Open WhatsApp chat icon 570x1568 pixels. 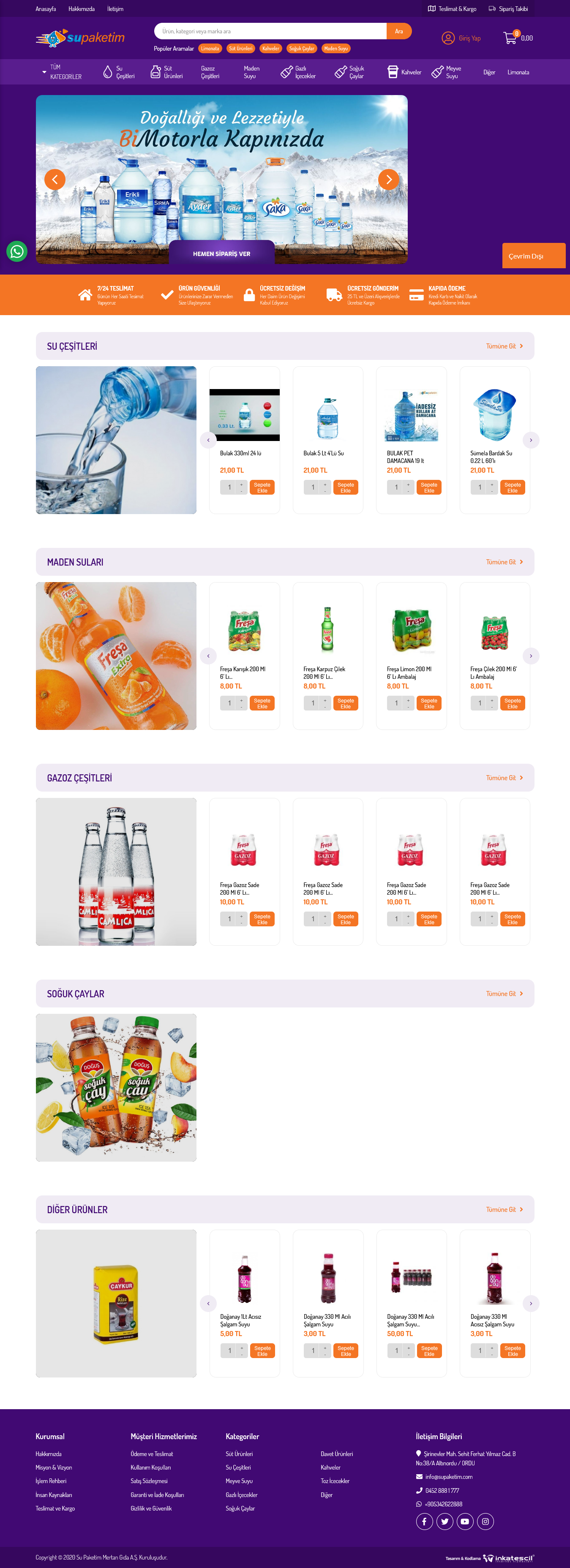click(x=17, y=251)
